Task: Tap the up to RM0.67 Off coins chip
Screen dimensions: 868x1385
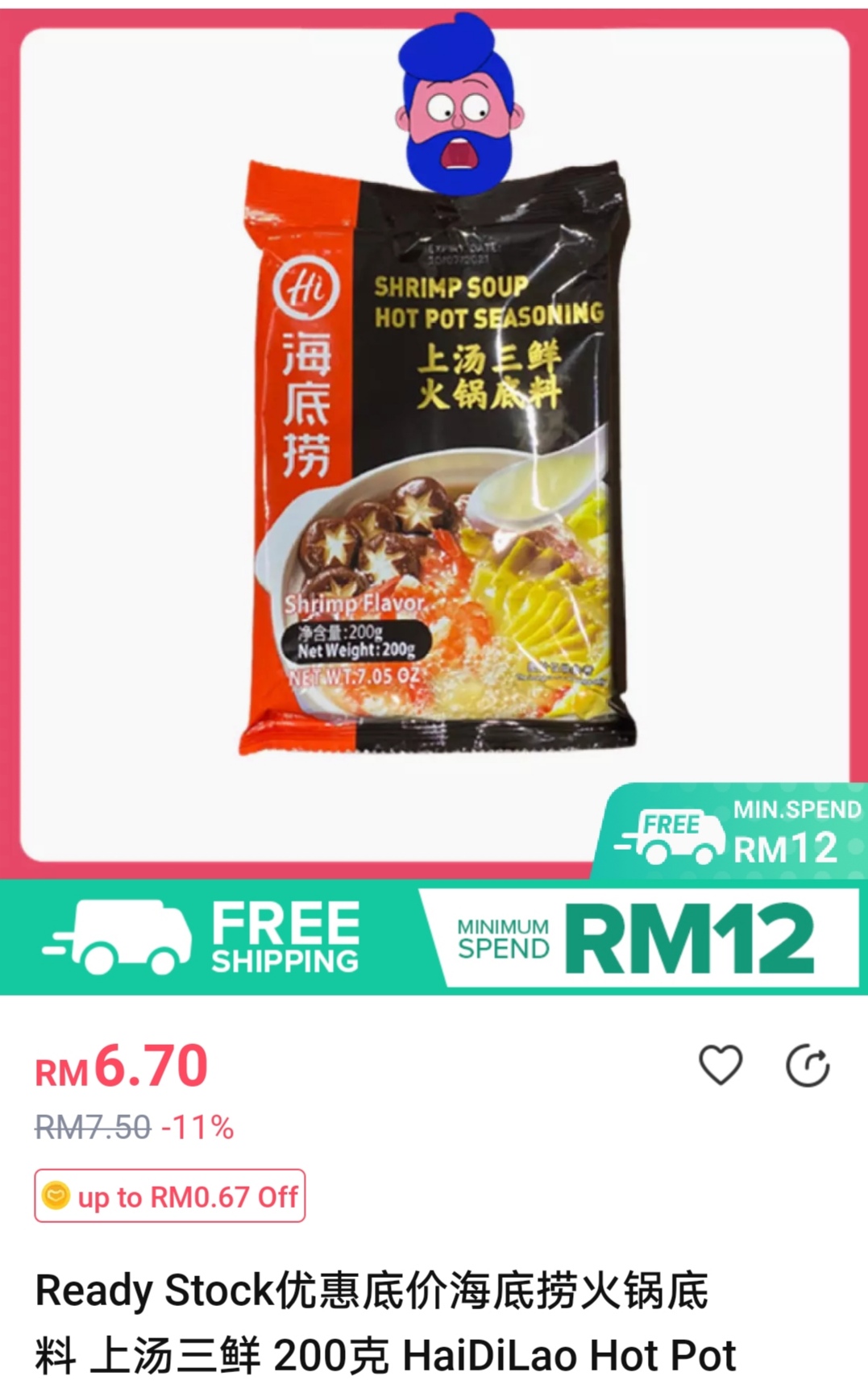Action: (170, 1196)
